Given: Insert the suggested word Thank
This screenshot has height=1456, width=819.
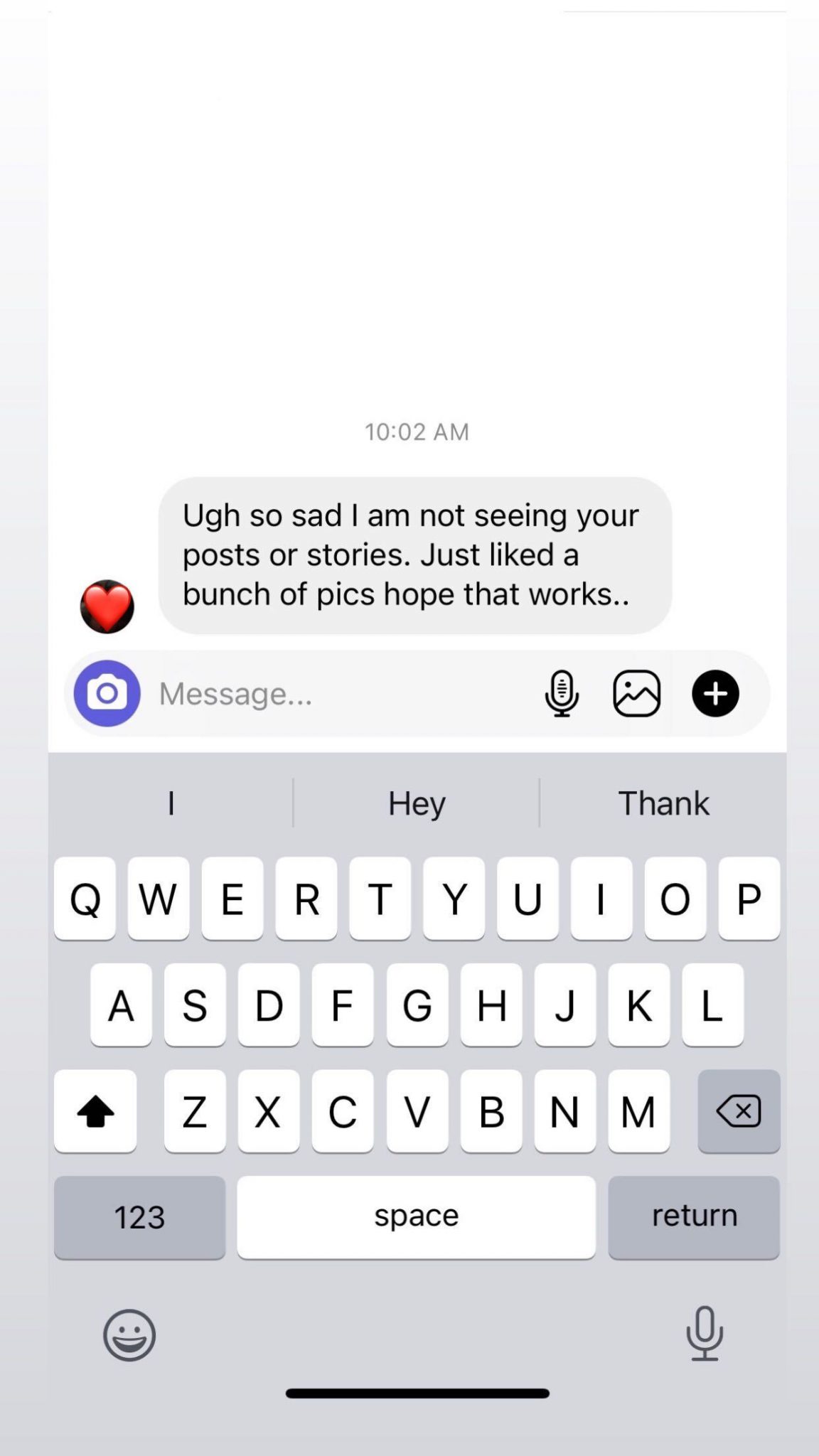Looking at the screenshot, I should pos(663,803).
